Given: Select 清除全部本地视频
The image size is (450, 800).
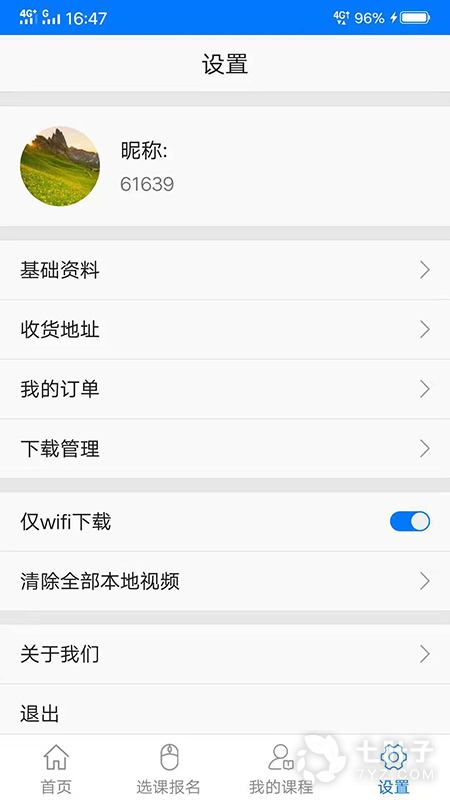Looking at the screenshot, I should (225, 581).
